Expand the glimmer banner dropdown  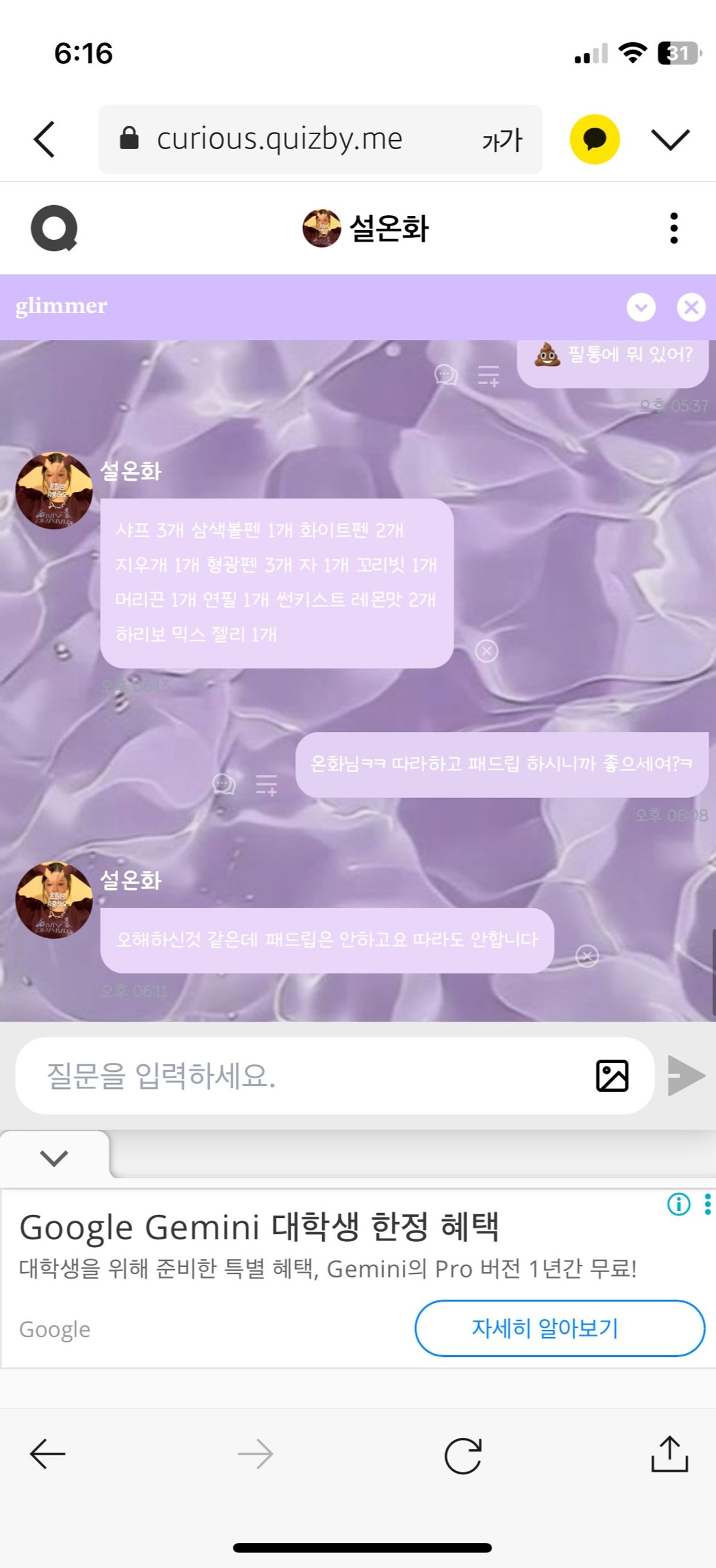click(x=641, y=307)
